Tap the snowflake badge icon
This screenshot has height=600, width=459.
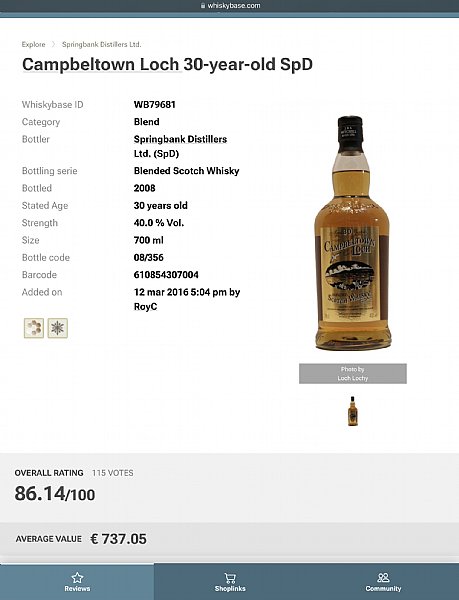pyautogui.click(x=58, y=328)
